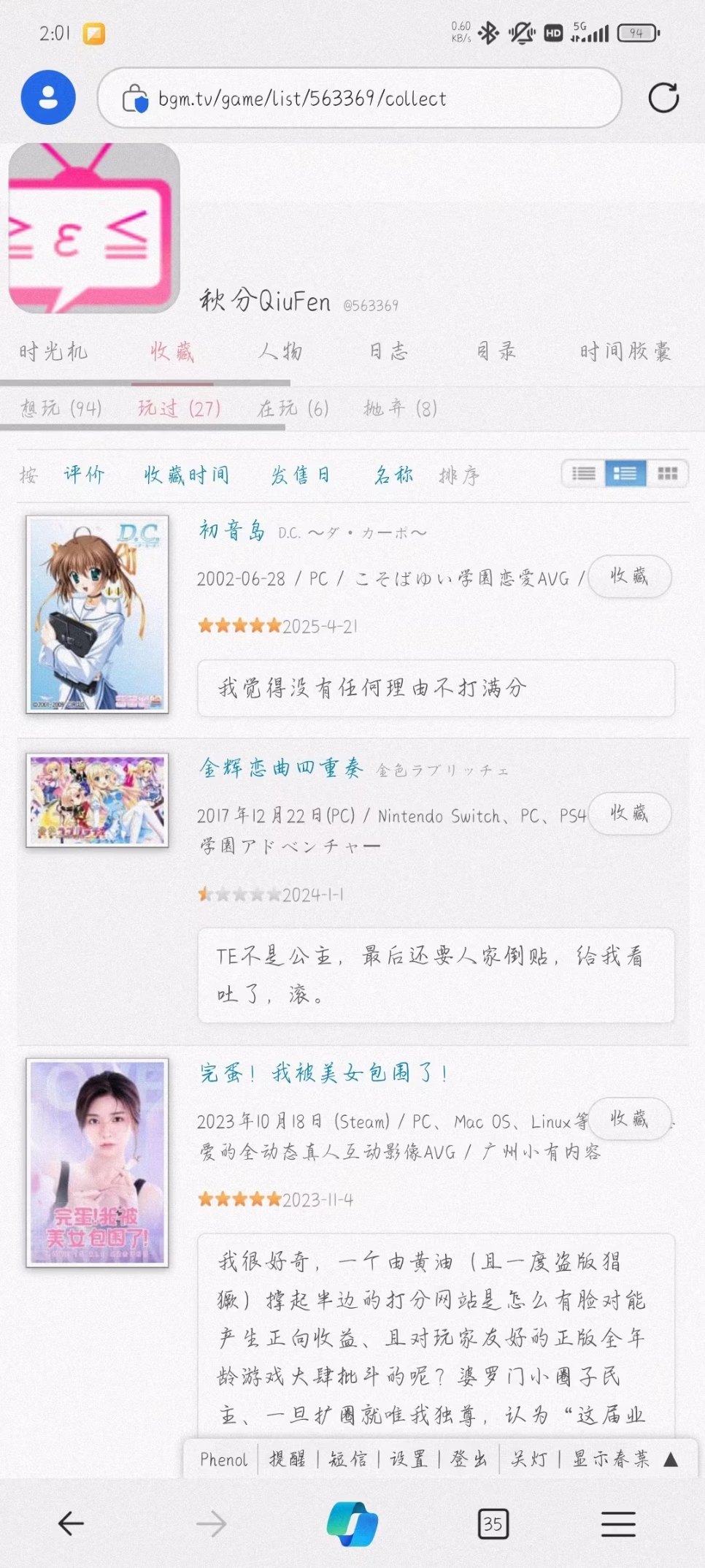Open the browser tabs switcher showing 35
The height and width of the screenshot is (1568, 705).
tap(493, 1524)
